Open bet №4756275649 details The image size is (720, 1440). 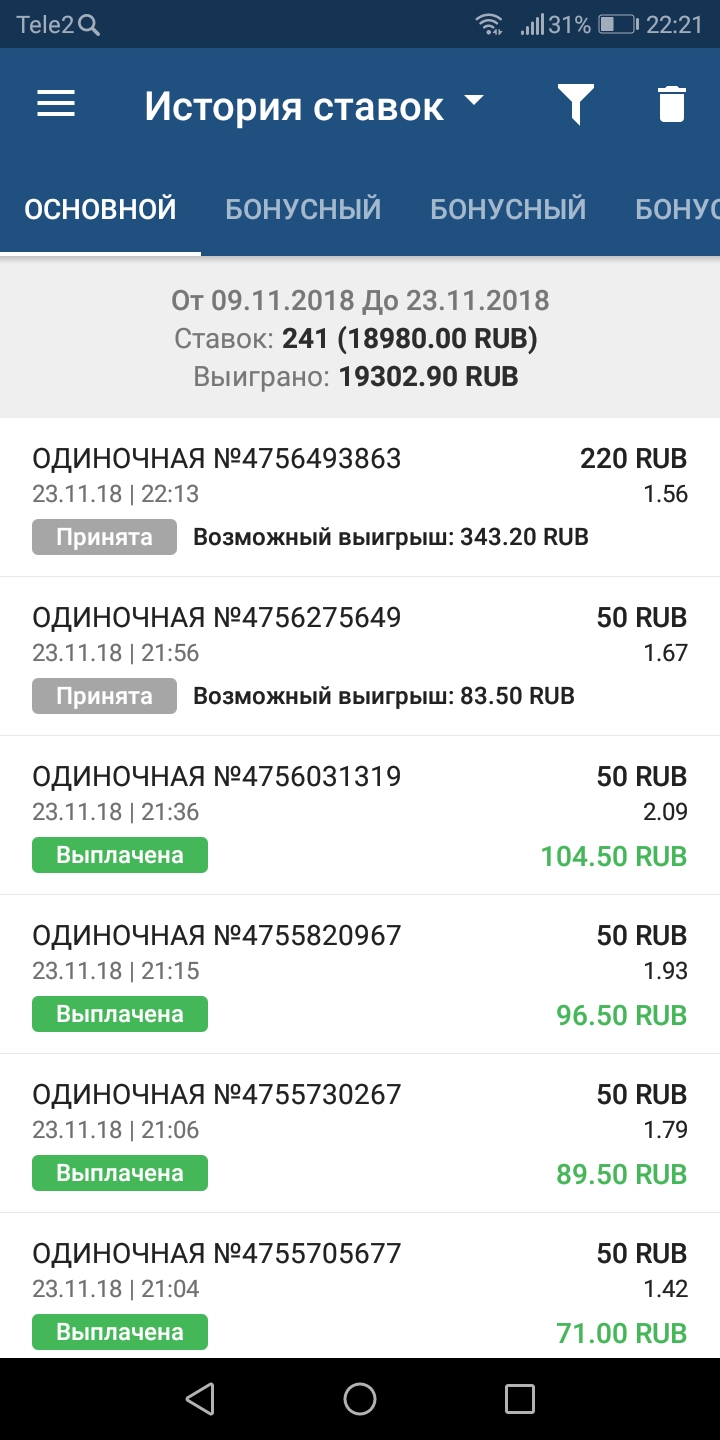click(x=360, y=657)
